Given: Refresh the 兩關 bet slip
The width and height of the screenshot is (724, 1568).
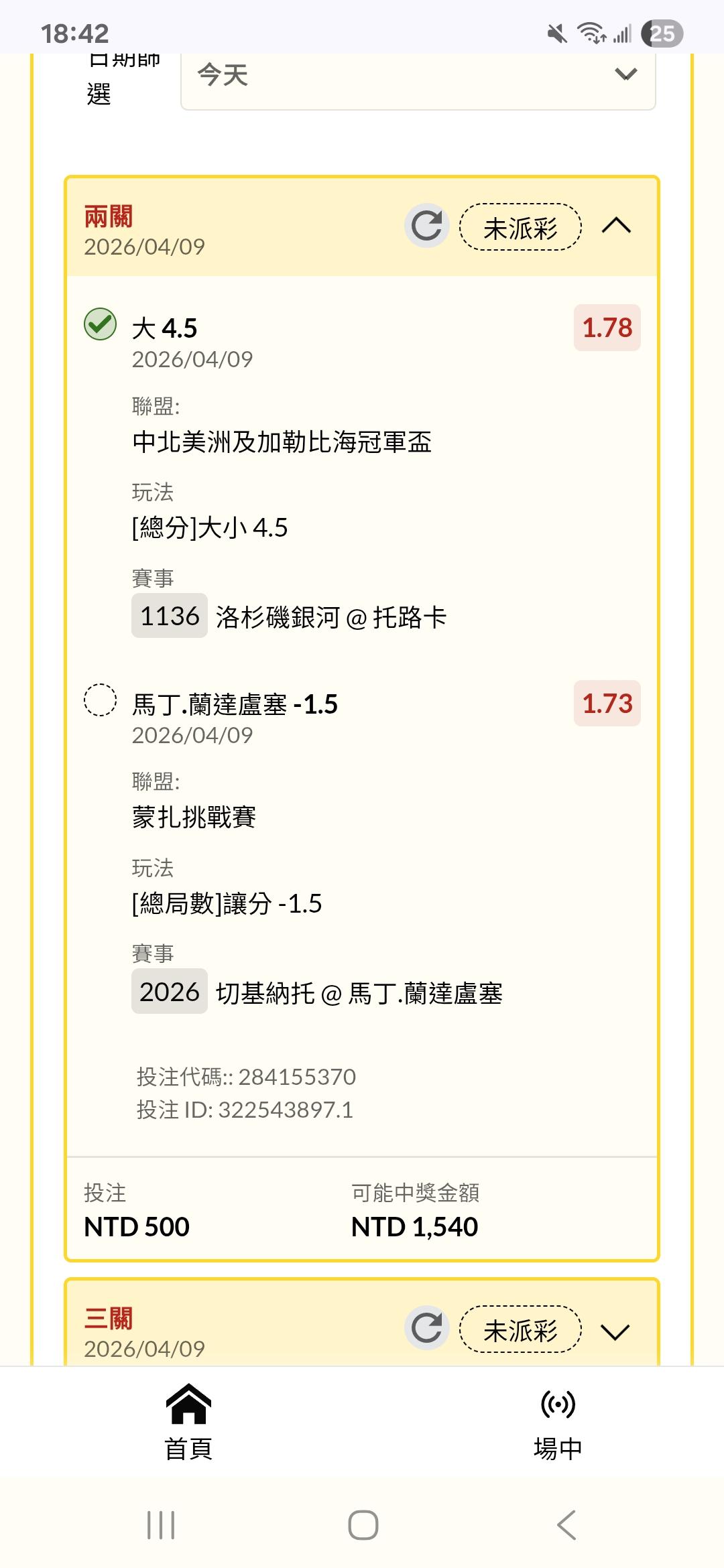Looking at the screenshot, I should [x=426, y=226].
